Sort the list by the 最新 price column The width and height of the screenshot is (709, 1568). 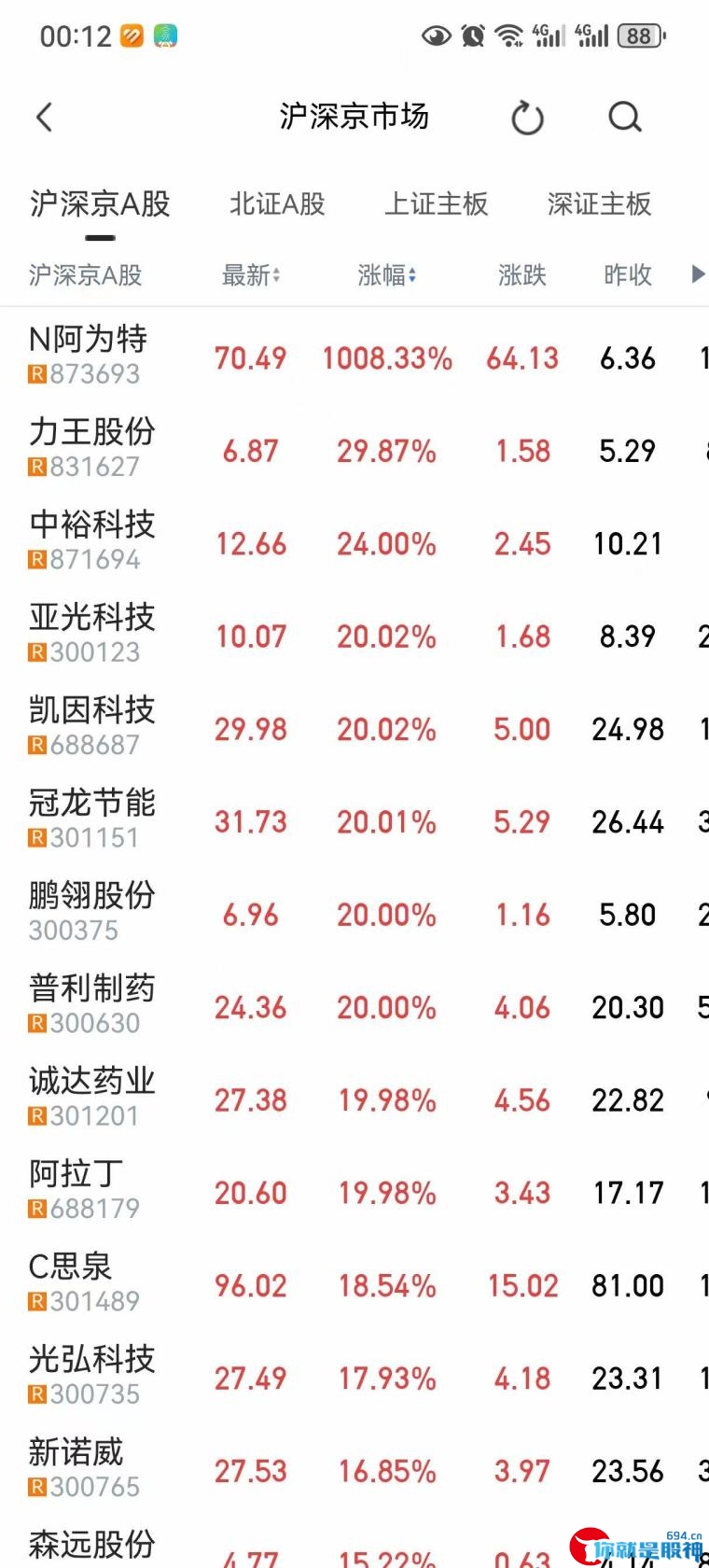(251, 275)
